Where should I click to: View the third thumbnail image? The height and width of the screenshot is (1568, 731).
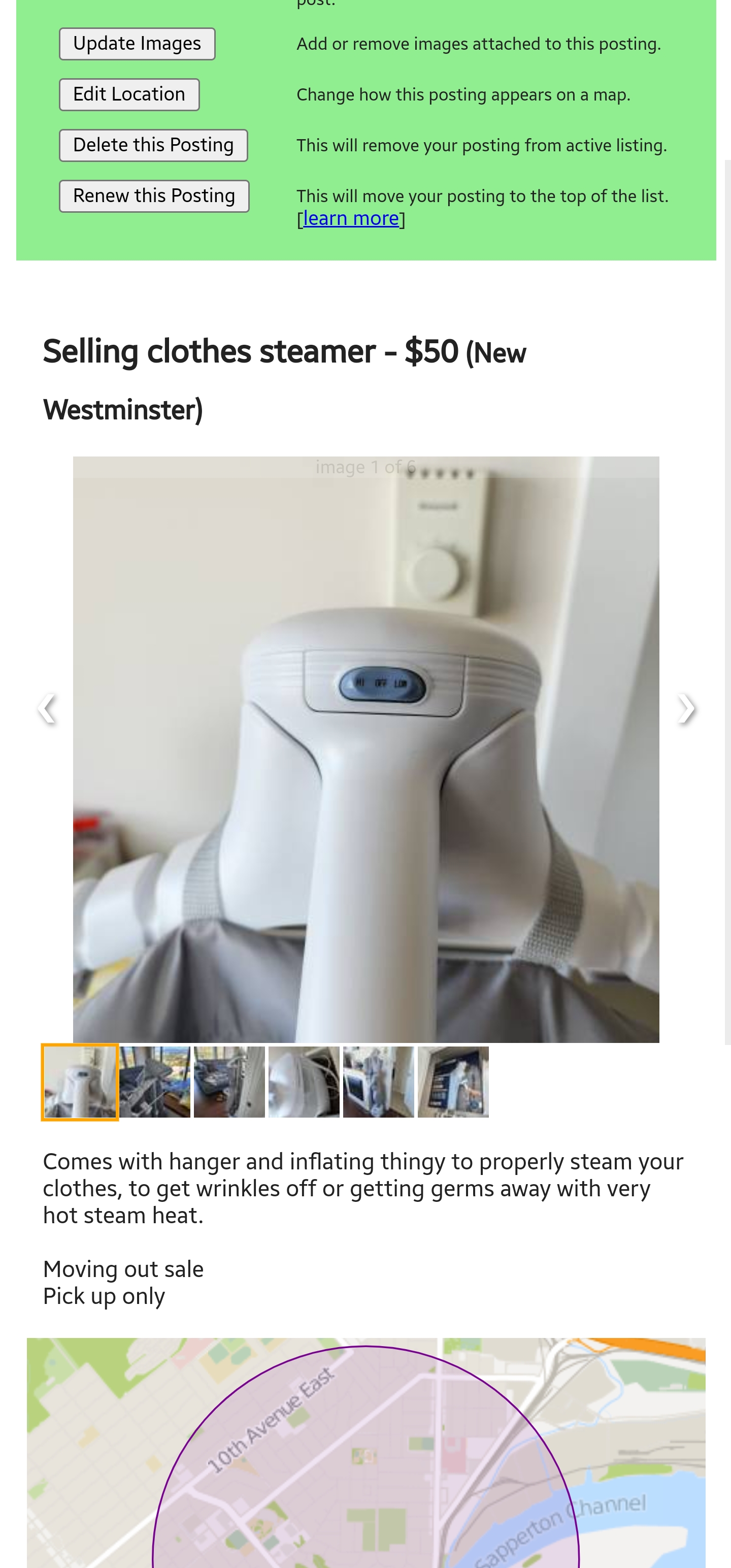(x=229, y=1082)
